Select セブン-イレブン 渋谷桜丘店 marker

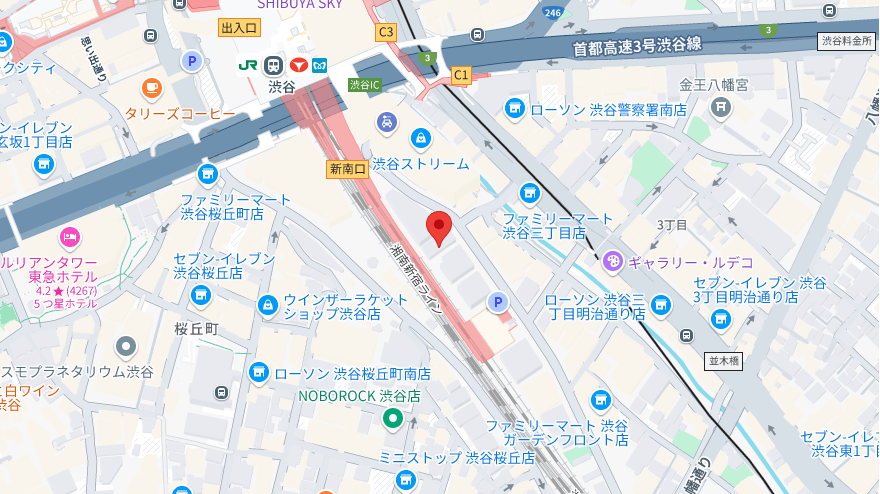pos(201,294)
